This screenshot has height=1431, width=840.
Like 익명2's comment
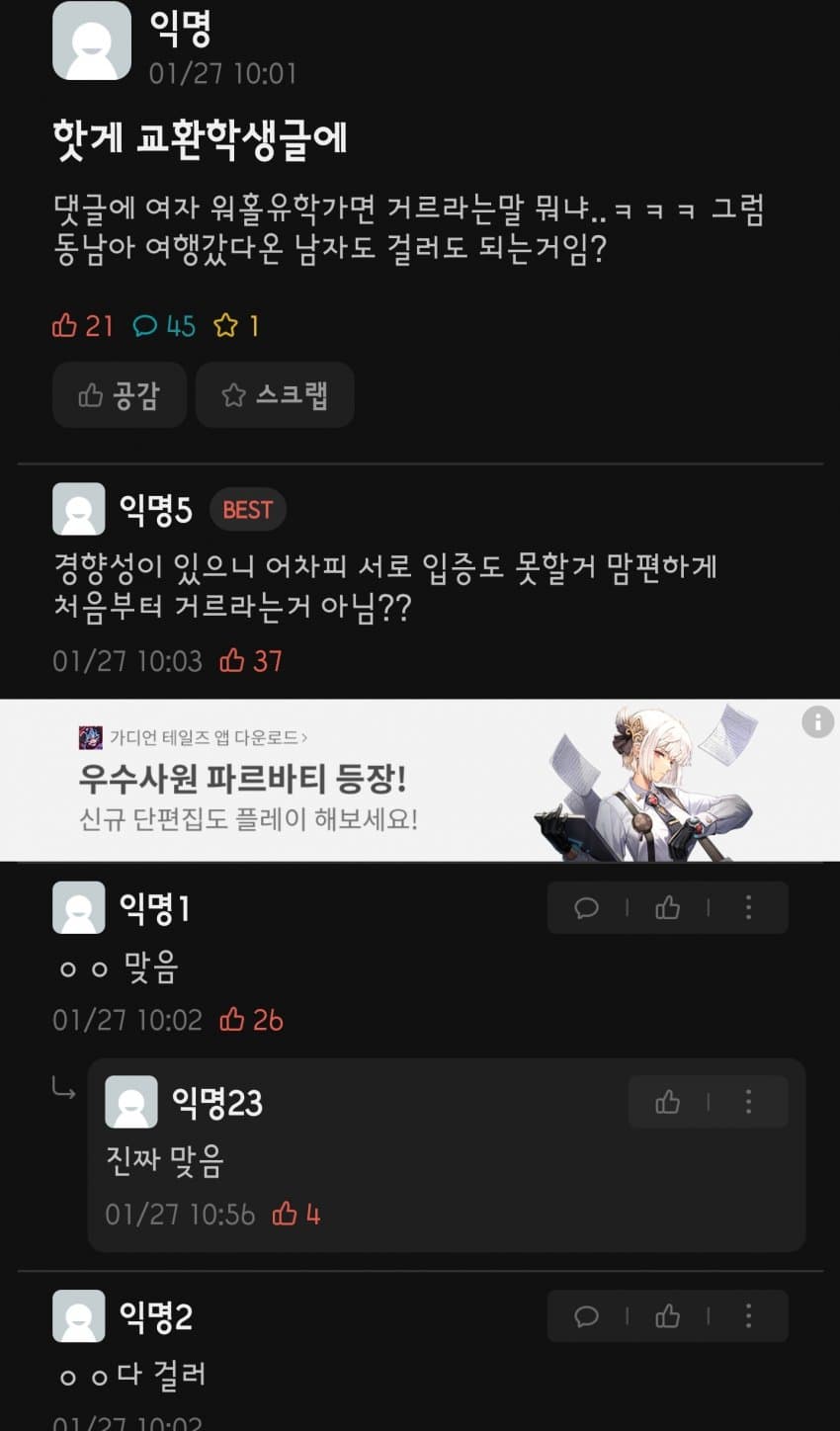pos(668,1316)
